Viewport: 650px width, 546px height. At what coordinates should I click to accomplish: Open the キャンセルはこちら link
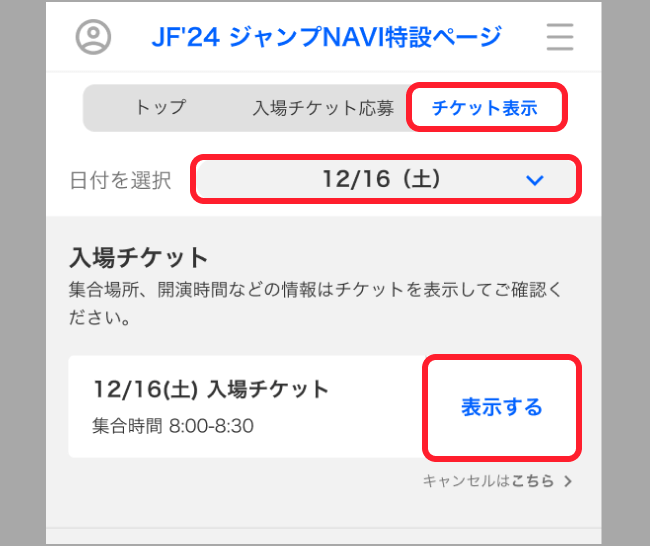click(497, 481)
